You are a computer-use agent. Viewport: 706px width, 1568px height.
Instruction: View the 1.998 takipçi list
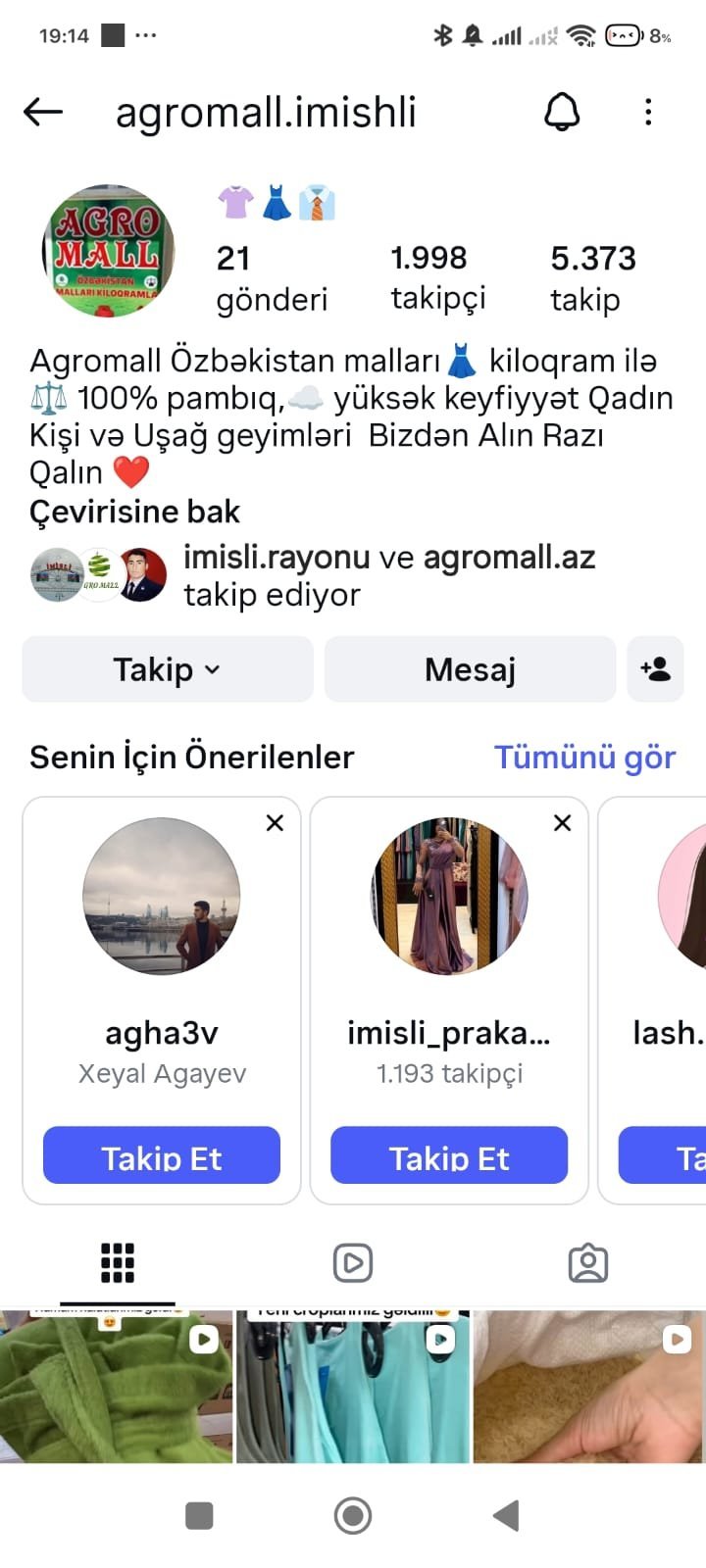coord(437,277)
